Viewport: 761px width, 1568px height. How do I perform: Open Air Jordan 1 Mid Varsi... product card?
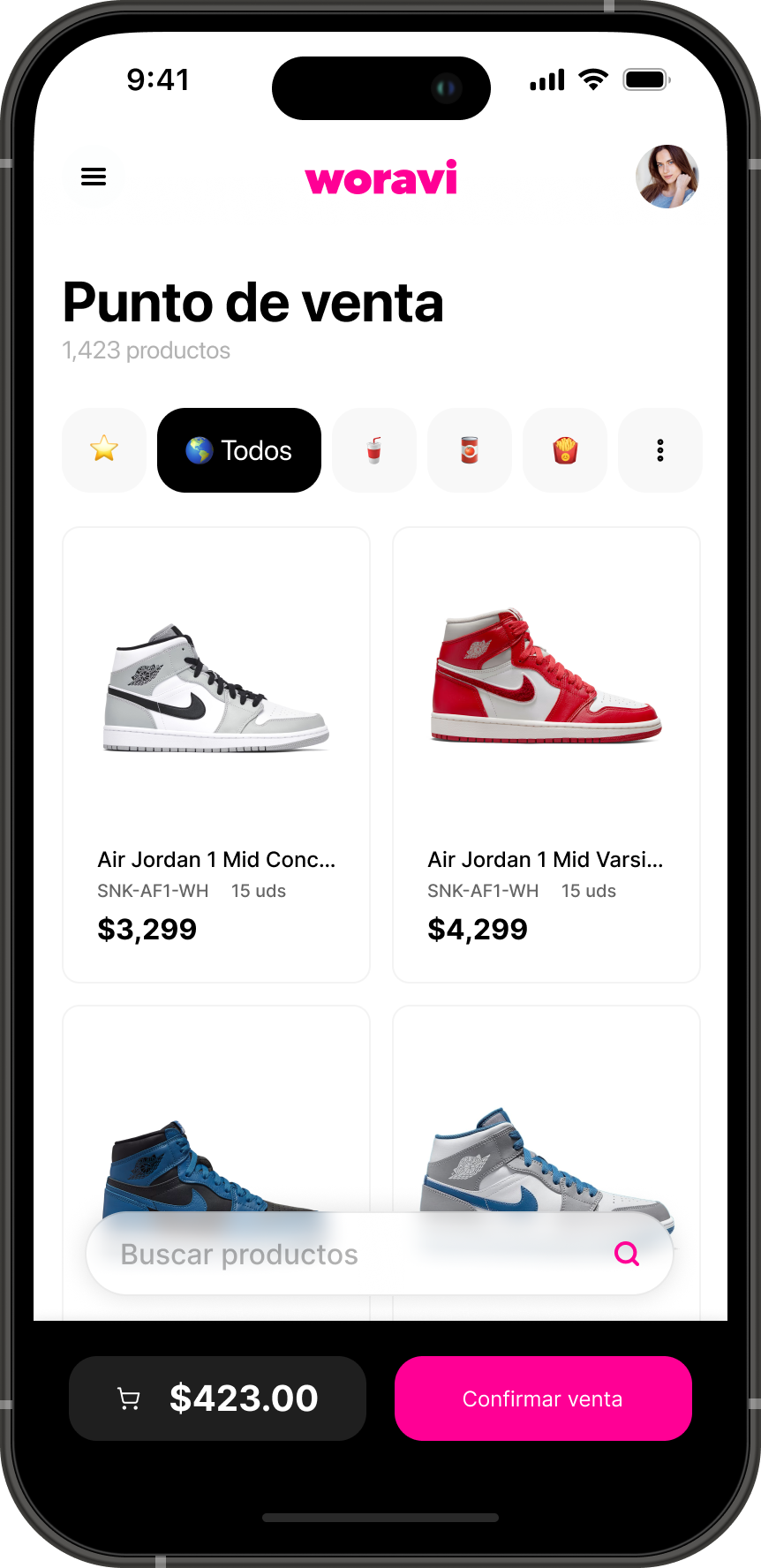point(546,755)
